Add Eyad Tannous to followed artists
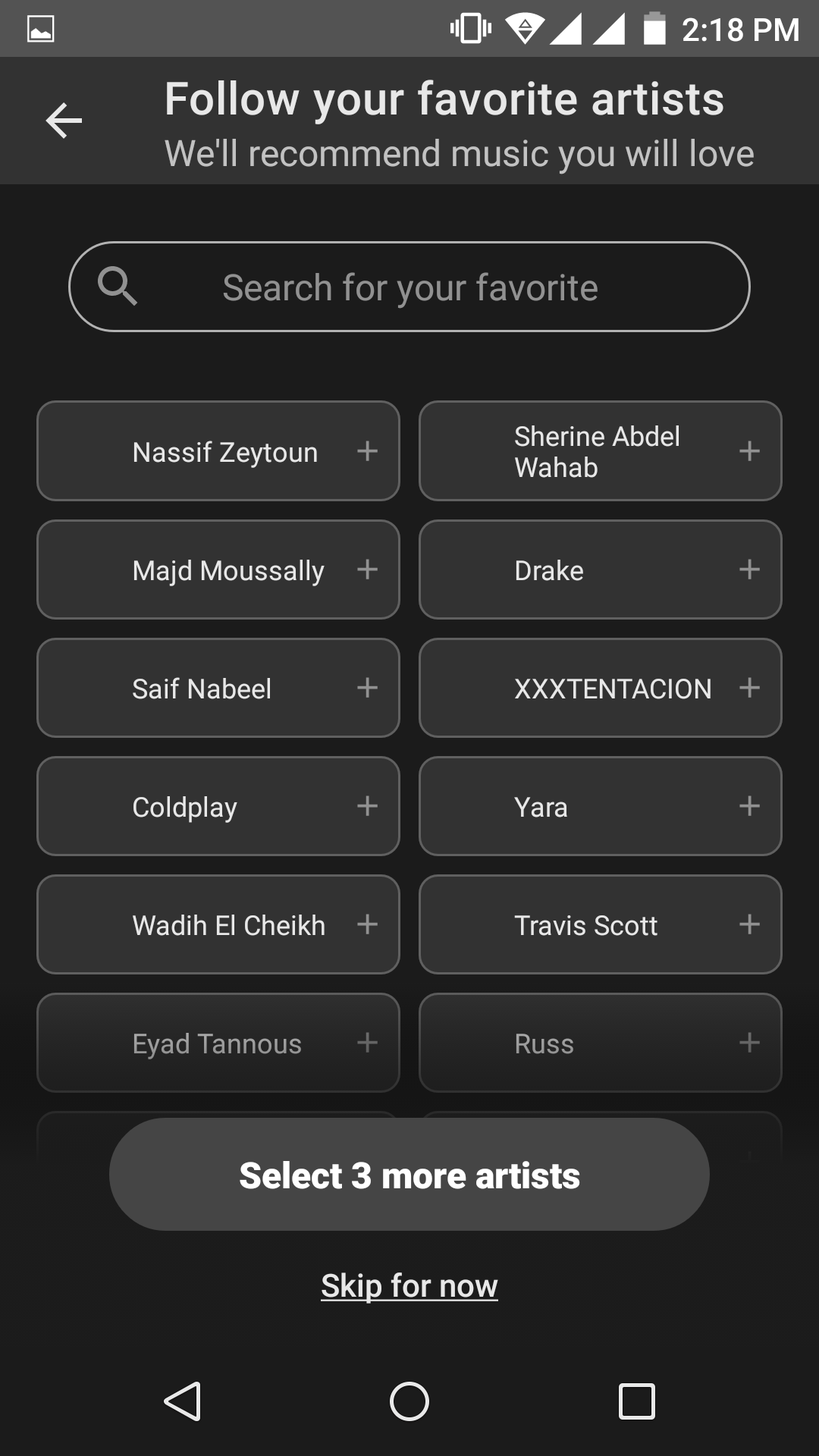The image size is (819, 1456). (x=218, y=1043)
